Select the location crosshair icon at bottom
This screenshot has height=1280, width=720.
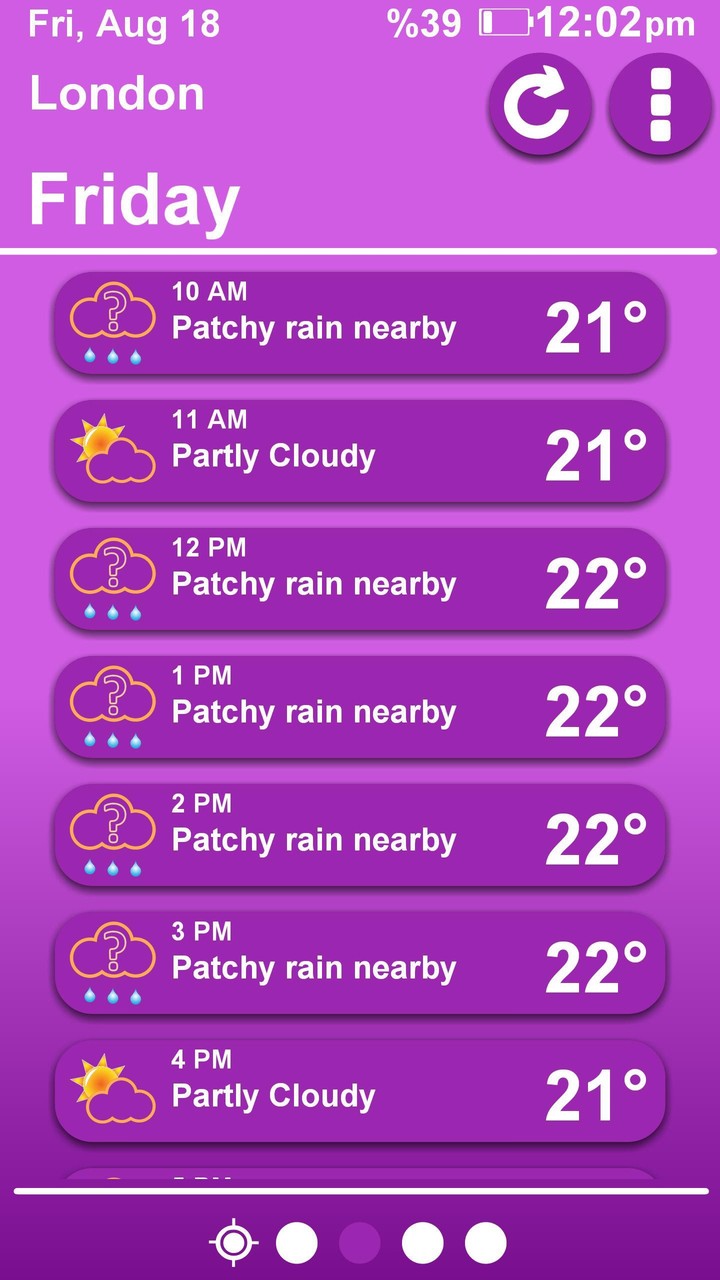click(x=233, y=1245)
